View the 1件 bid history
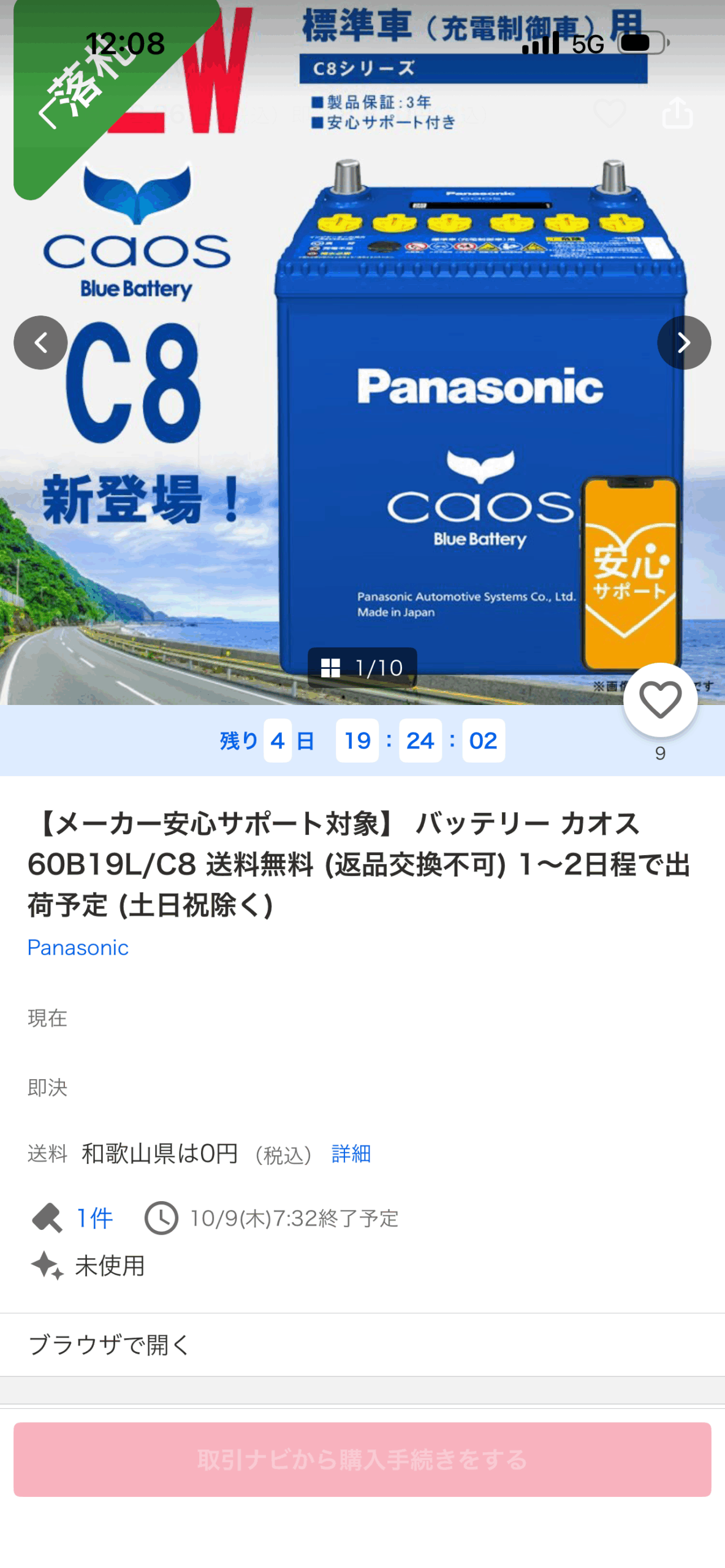This screenshot has height=1568, width=725. pyautogui.click(x=94, y=1218)
